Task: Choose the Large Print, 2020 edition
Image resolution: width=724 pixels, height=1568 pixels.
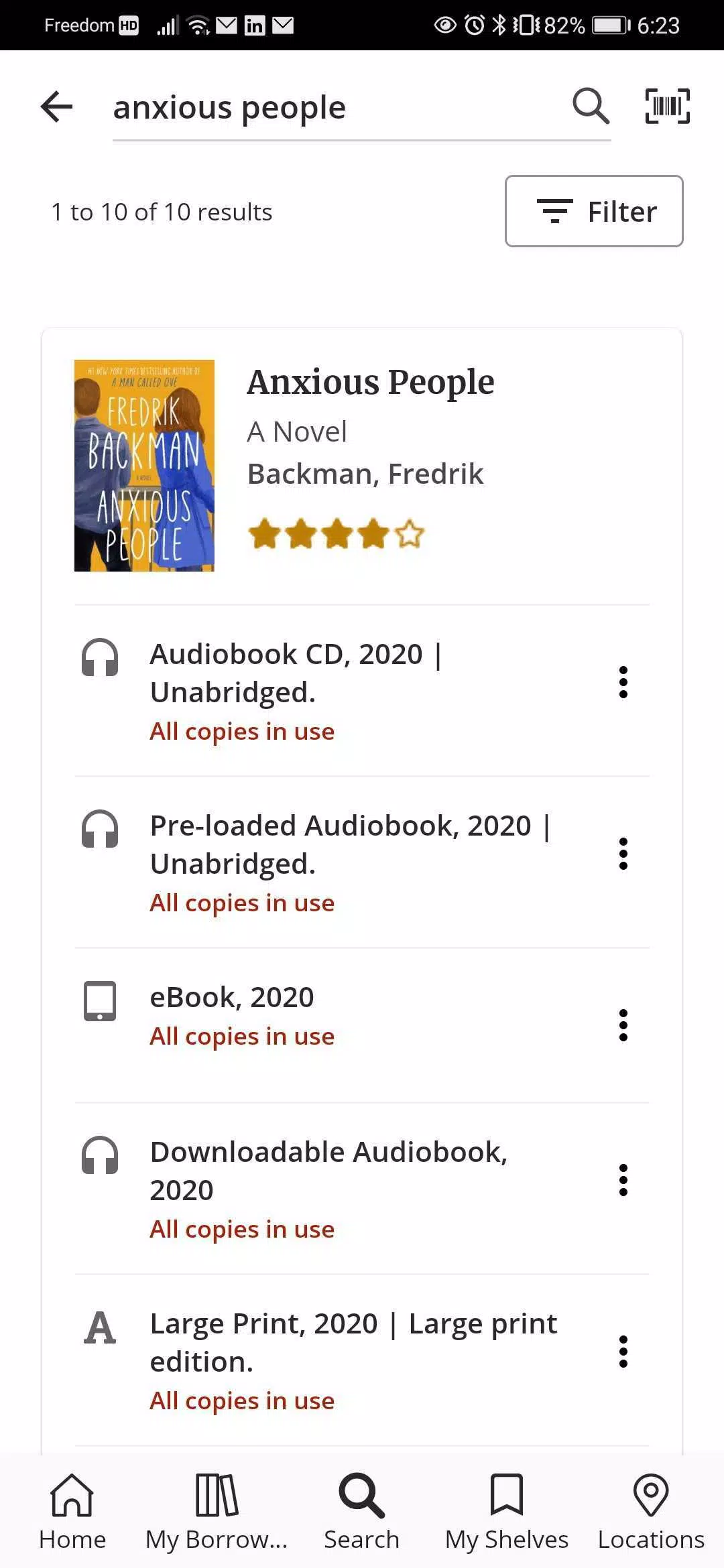Action: 353,1342
